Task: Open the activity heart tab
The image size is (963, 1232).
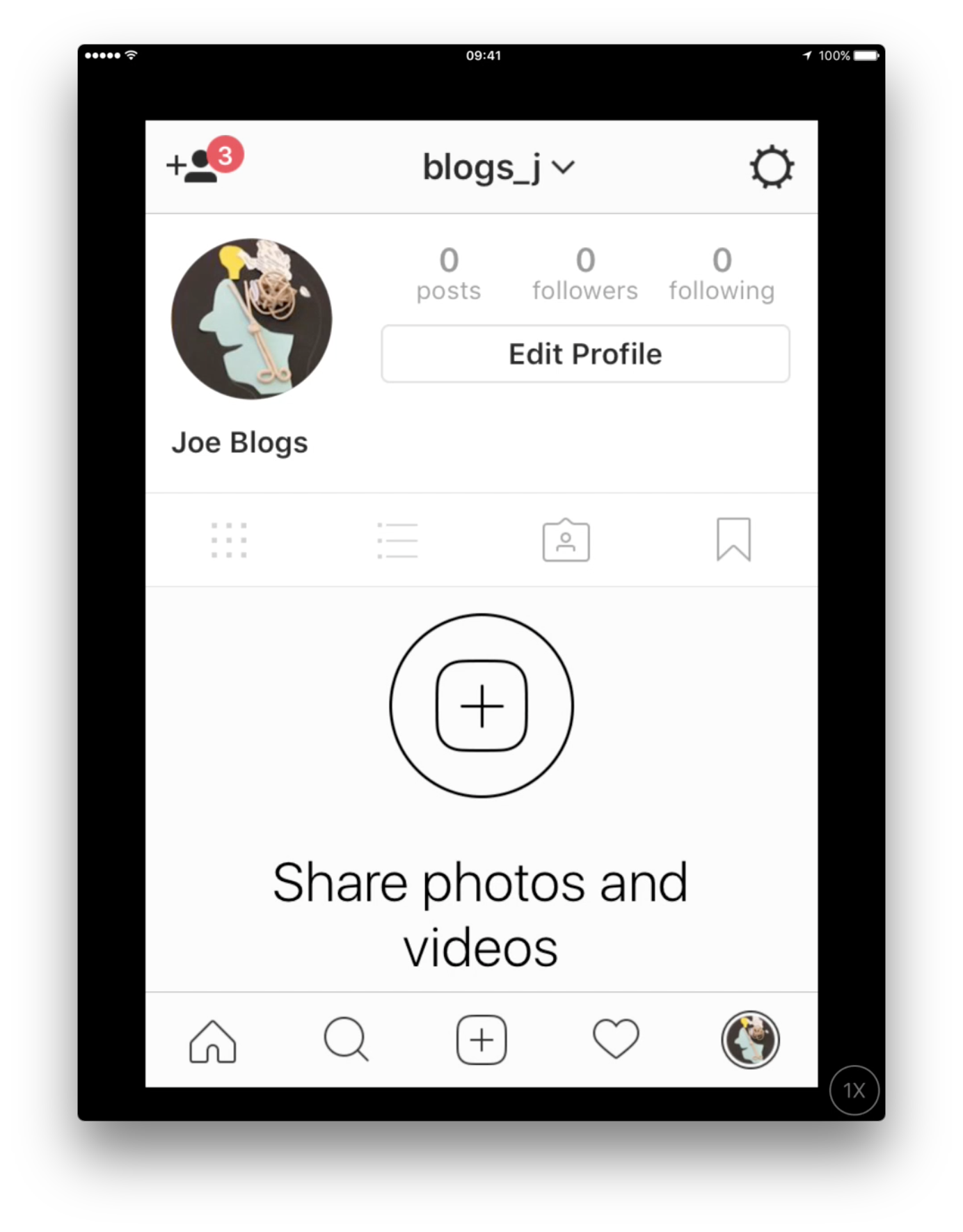Action: point(616,1039)
